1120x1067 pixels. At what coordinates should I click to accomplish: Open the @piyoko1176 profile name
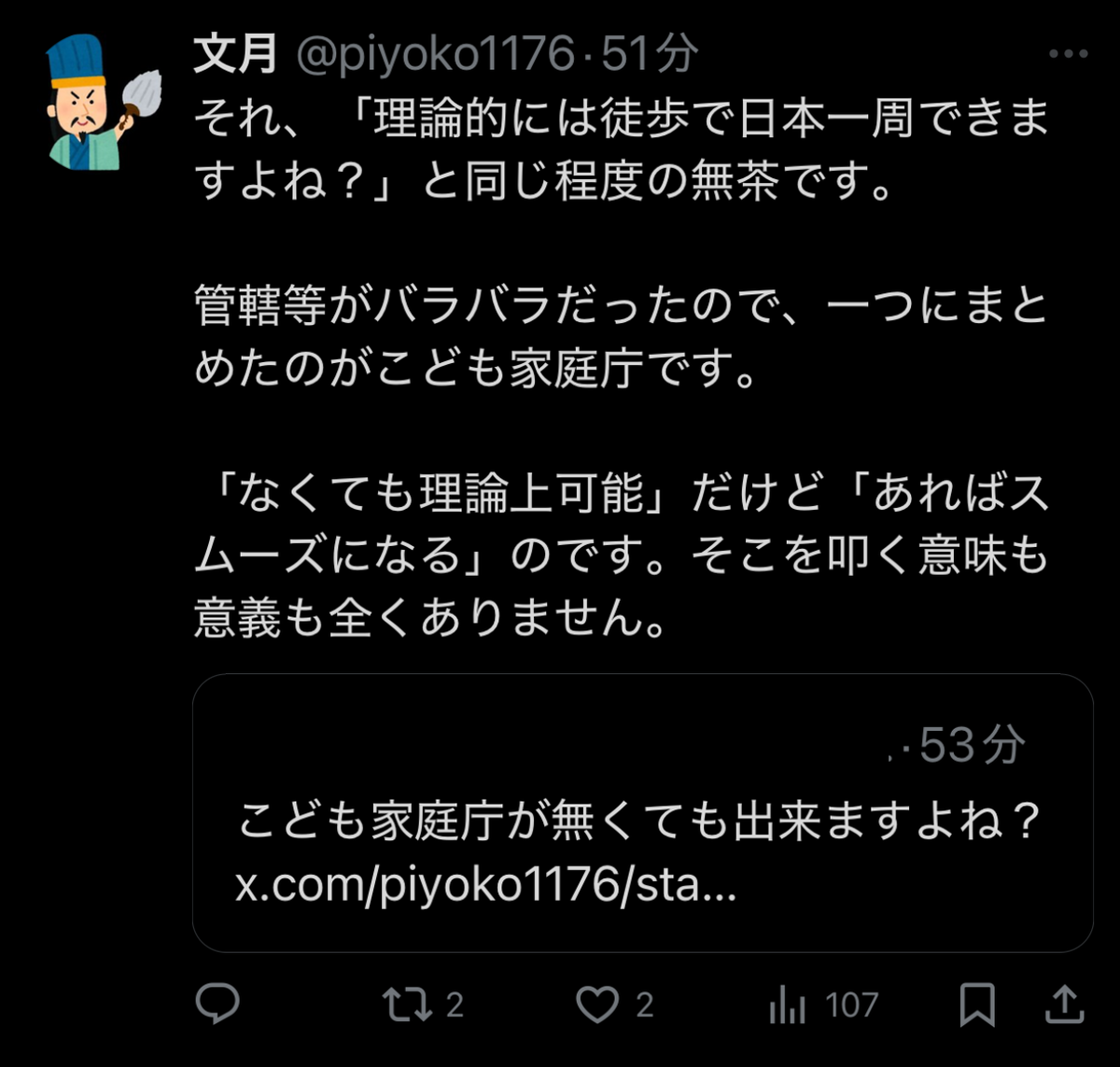coord(434,56)
